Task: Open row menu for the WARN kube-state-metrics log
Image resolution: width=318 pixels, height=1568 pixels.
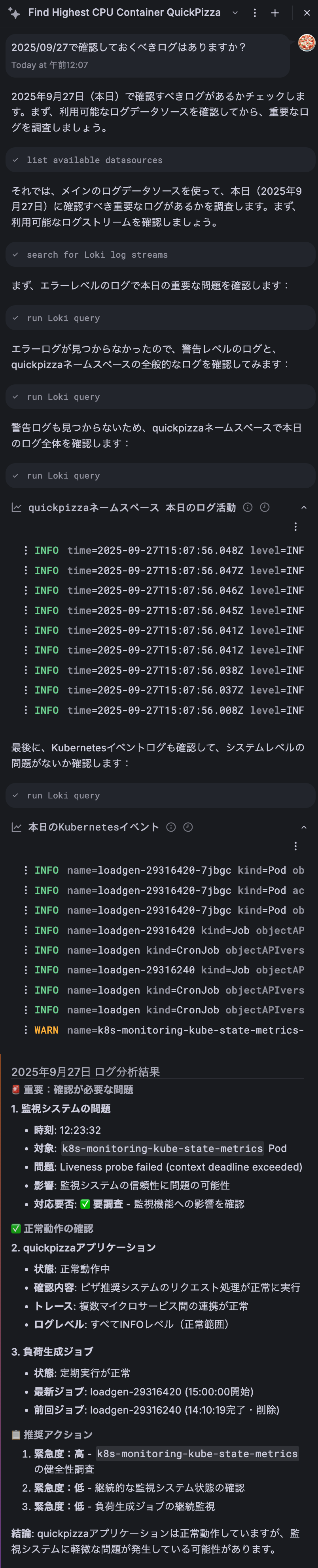Action: [26, 1030]
